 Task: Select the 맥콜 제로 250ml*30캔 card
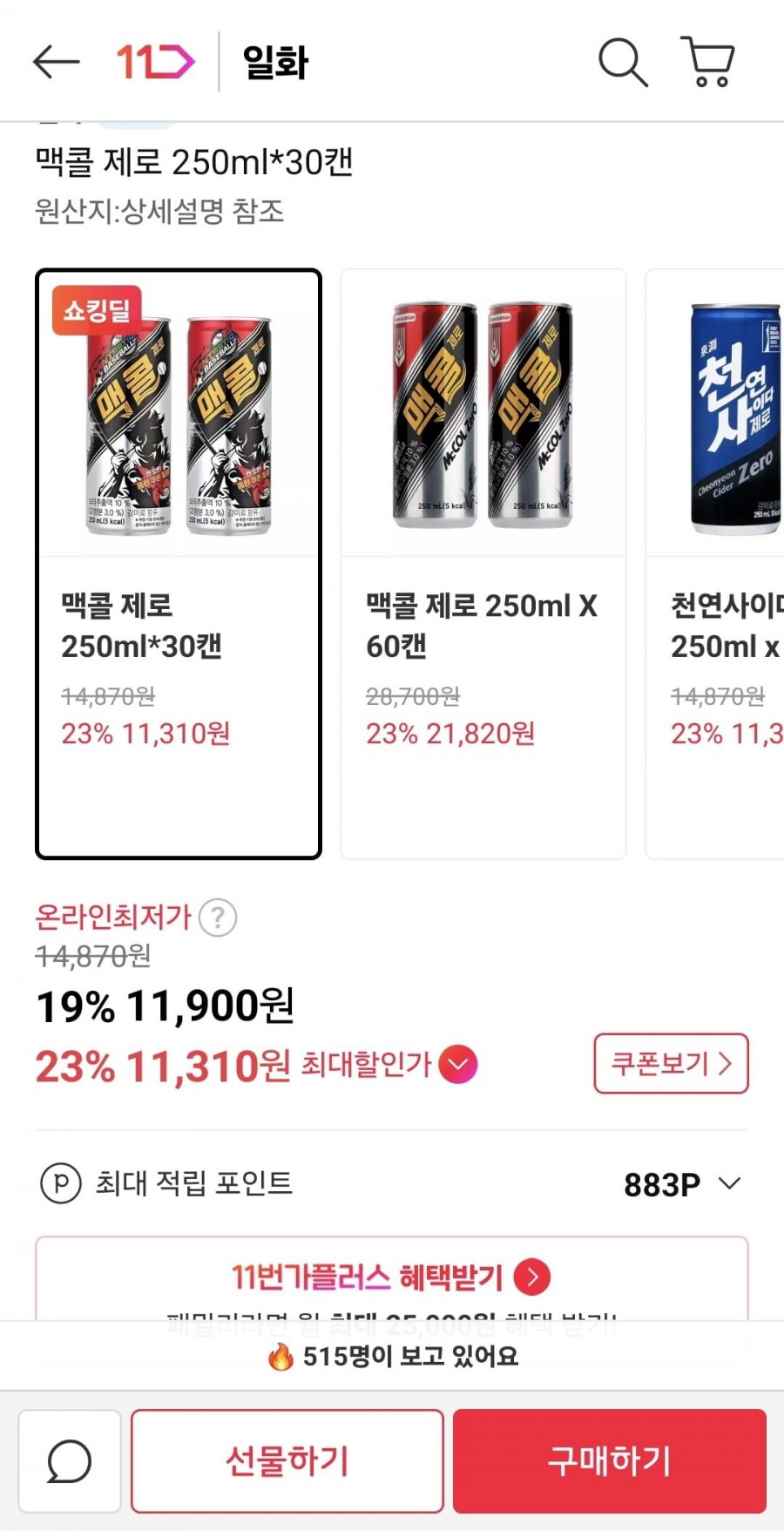pos(179,564)
